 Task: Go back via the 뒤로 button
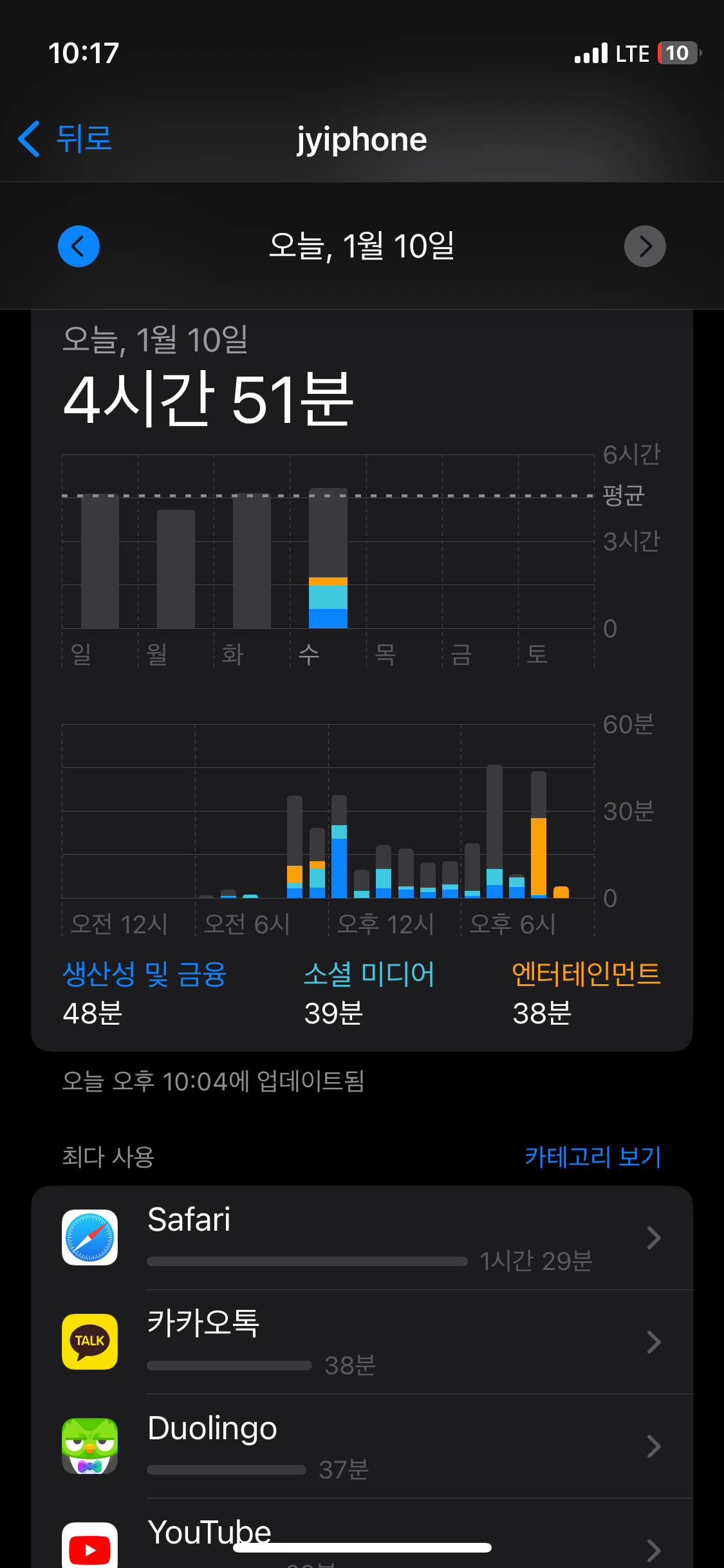pos(65,138)
